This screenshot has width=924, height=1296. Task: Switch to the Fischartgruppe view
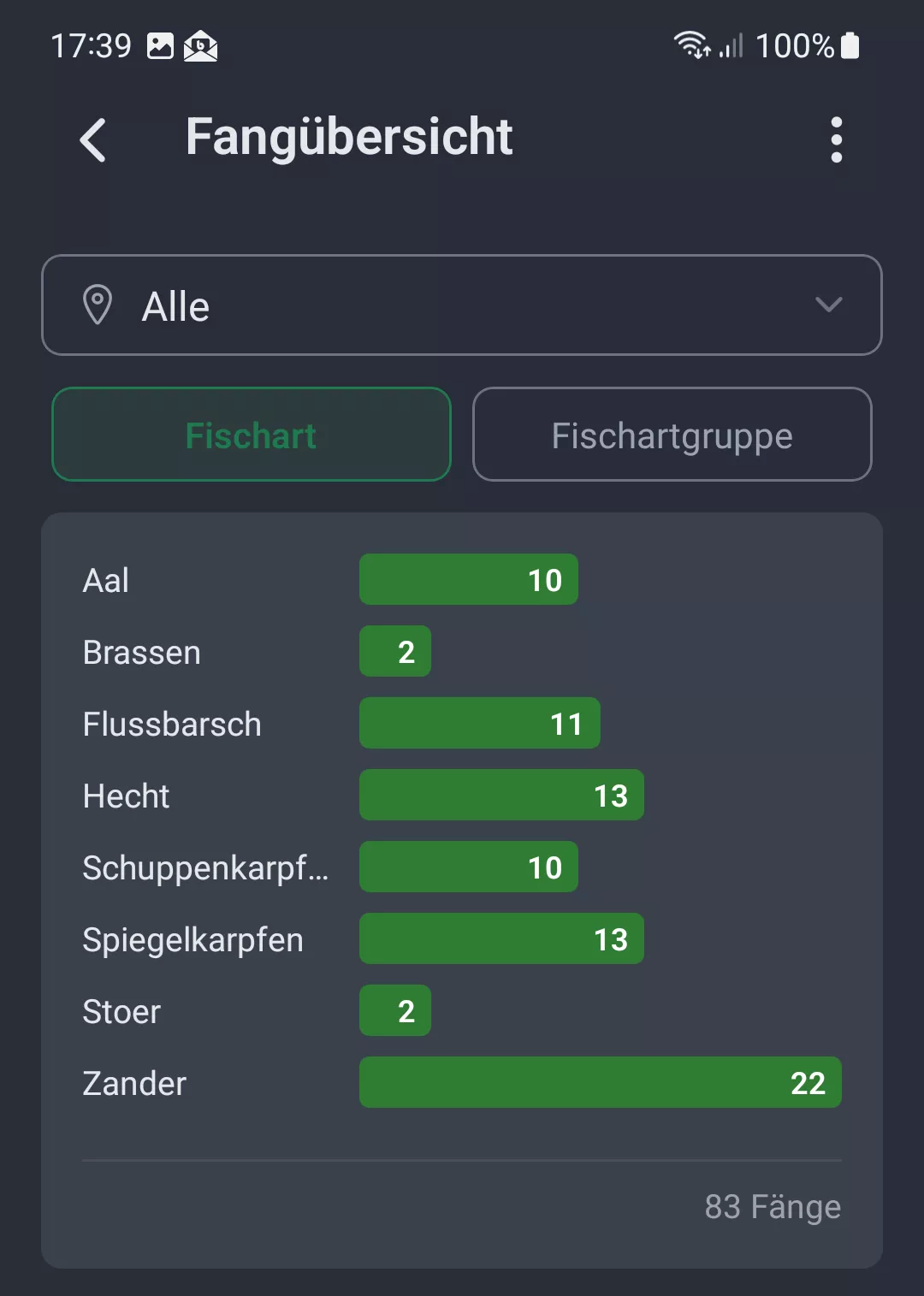(x=672, y=435)
